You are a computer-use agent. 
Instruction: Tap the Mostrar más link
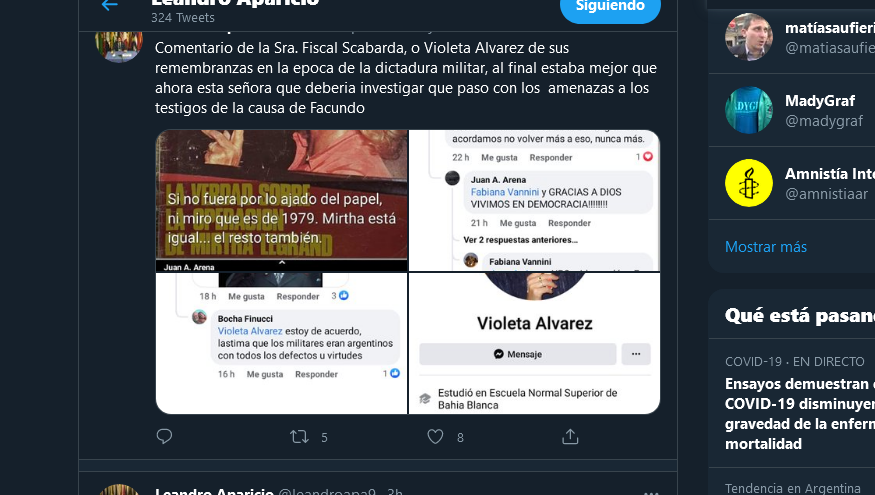766,247
